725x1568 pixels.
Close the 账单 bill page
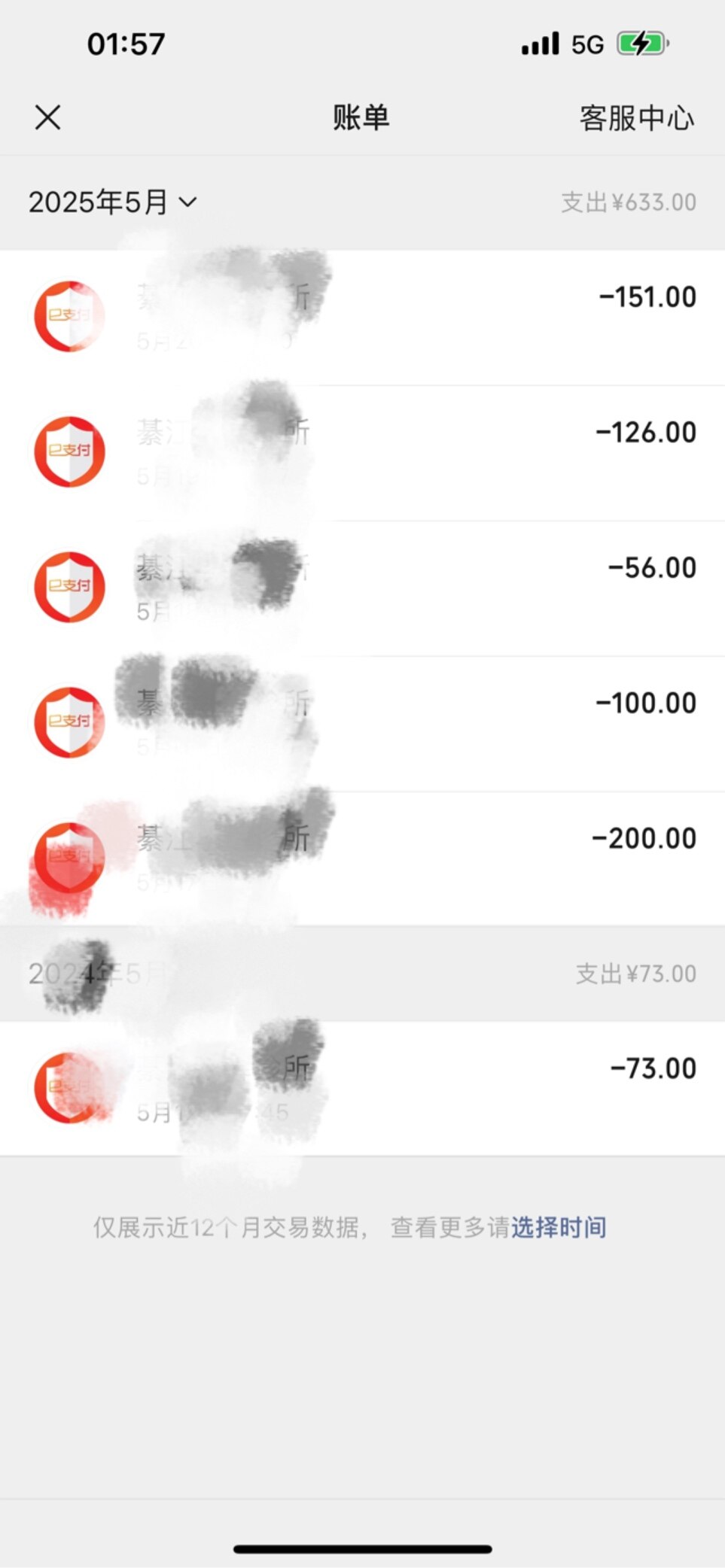pyautogui.click(x=47, y=117)
